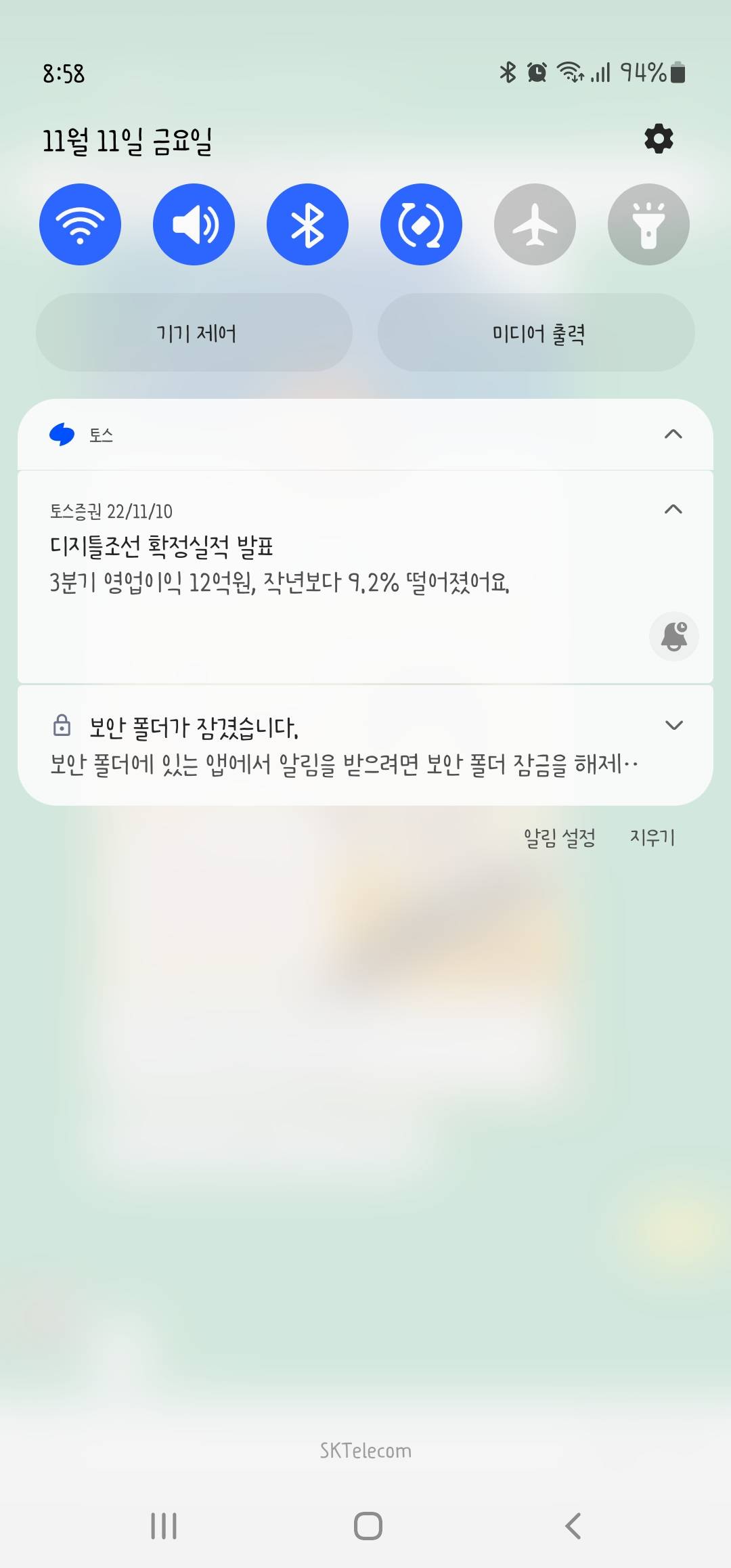The height and width of the screenshot is (1568, 731).
Task: Collapse the 토스 notification group
Action: [x=673, y=435]
